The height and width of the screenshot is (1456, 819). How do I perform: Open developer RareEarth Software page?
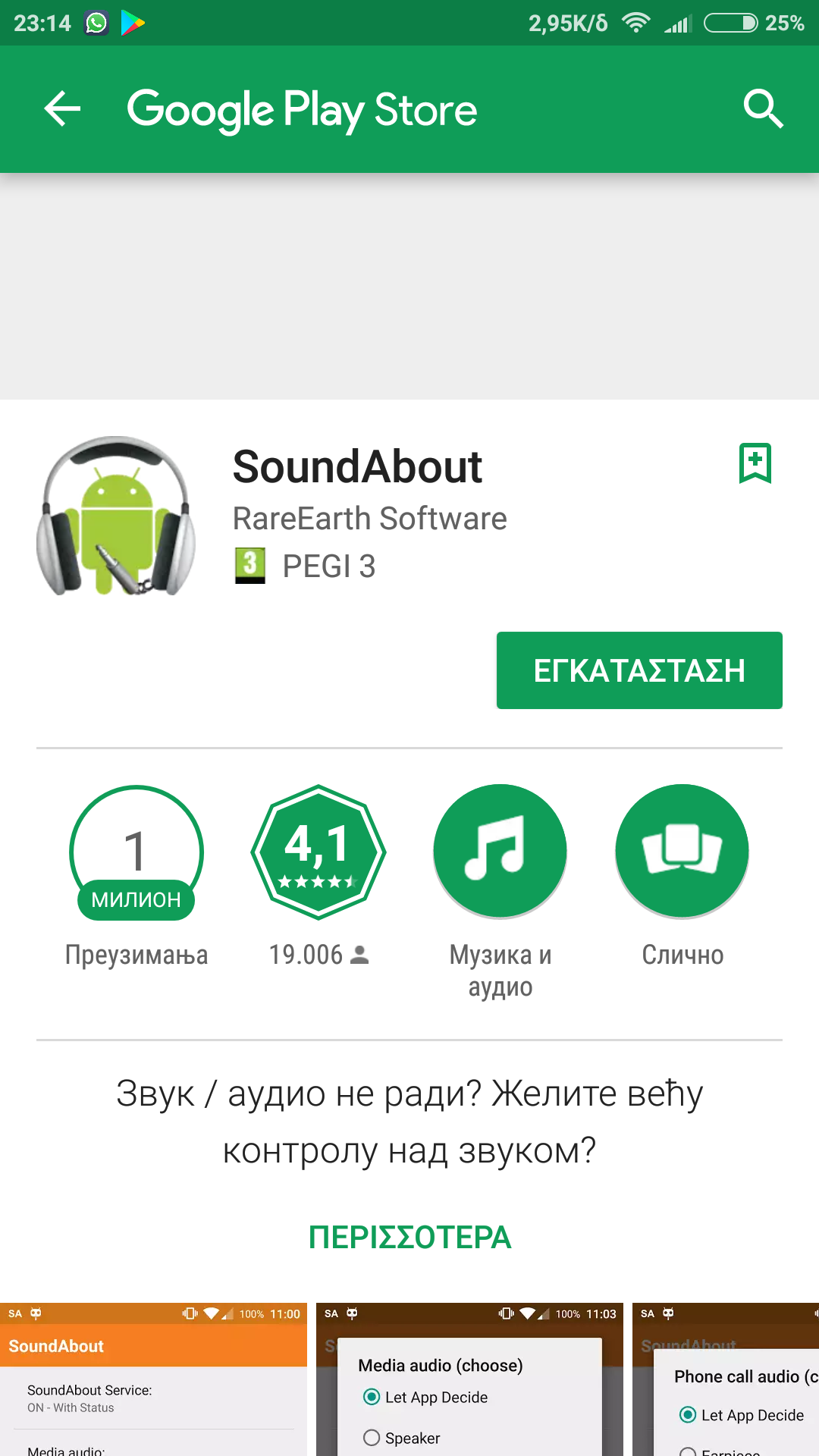369,519
